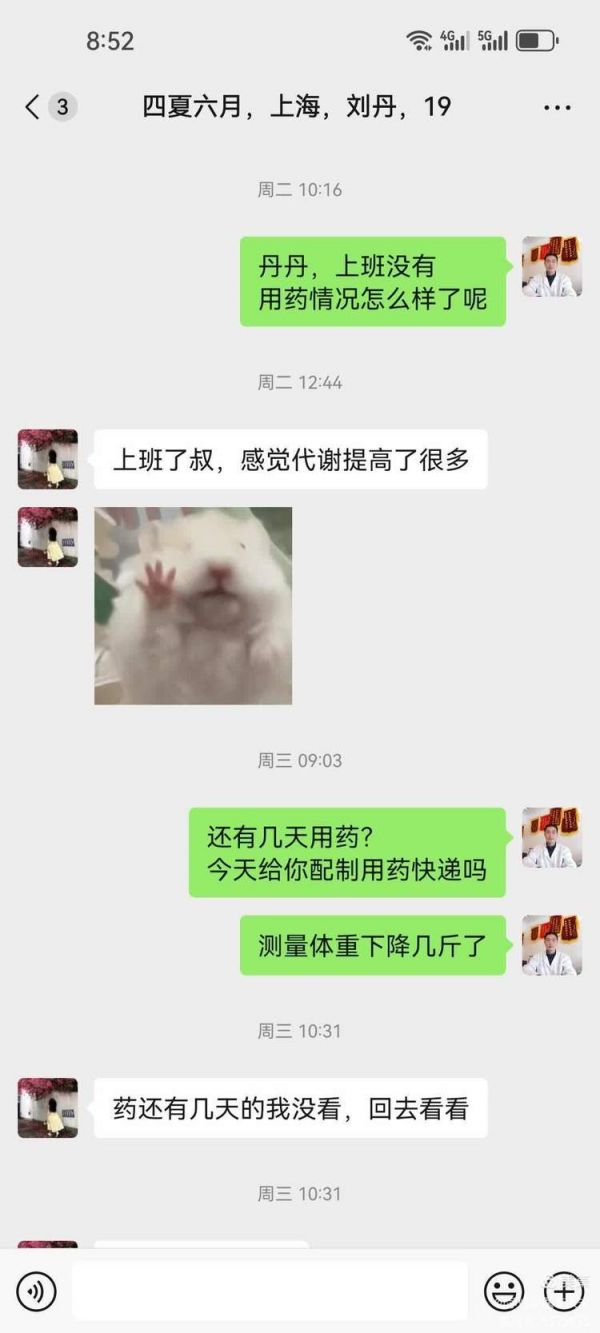Viewport: 600px width, 1333px height.
Task: Switch to voice message input
Action: tap(37, 1292)
